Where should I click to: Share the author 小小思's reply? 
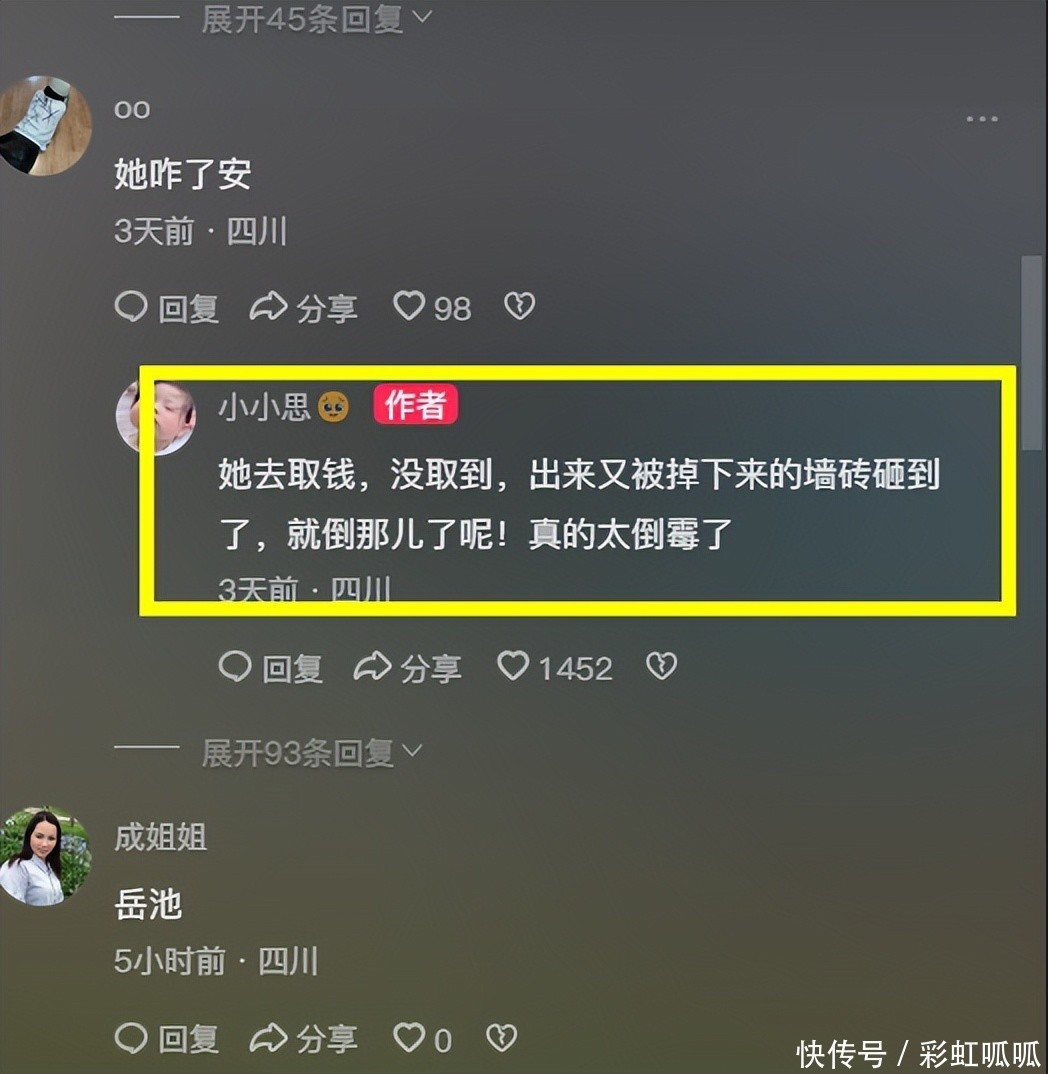(x=407, y=668)
